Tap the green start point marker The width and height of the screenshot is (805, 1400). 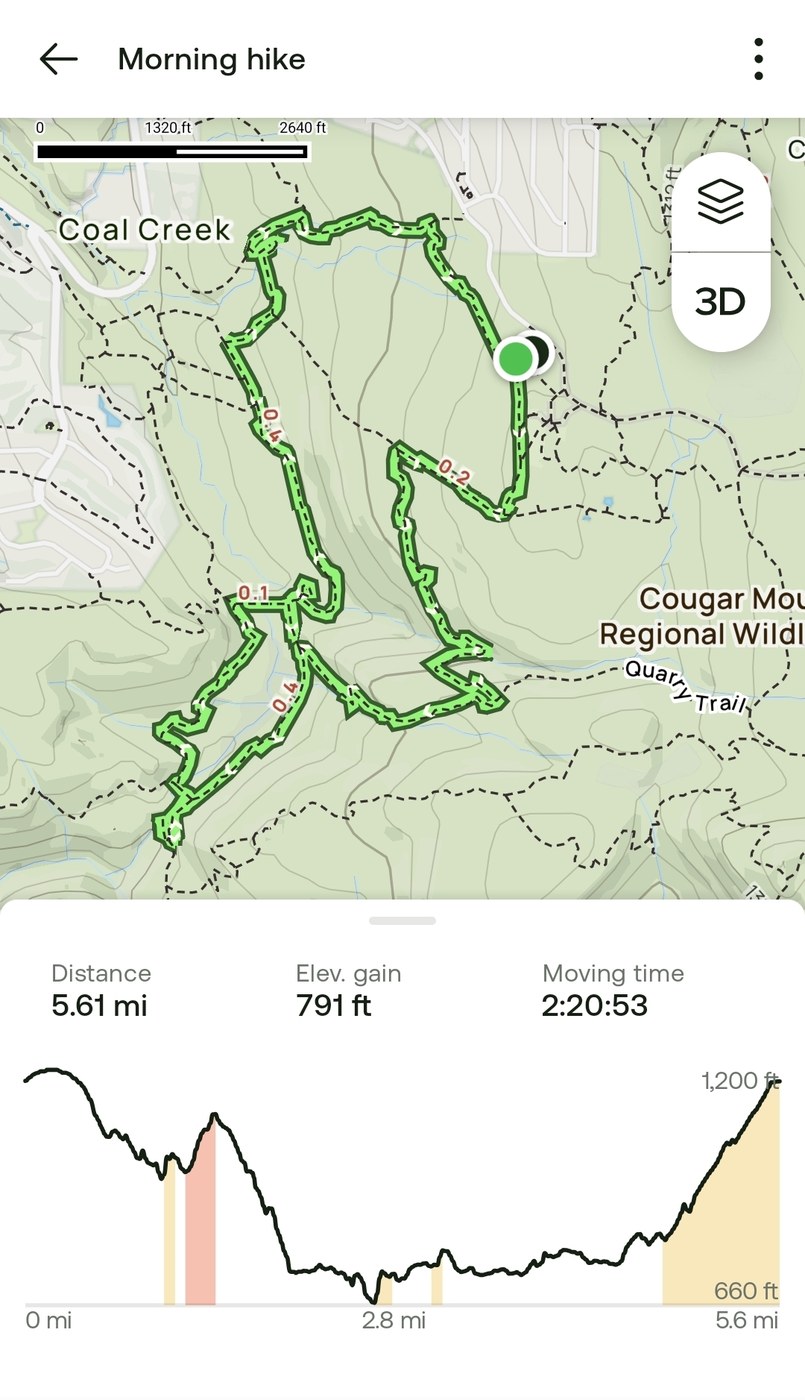[516, 359]
